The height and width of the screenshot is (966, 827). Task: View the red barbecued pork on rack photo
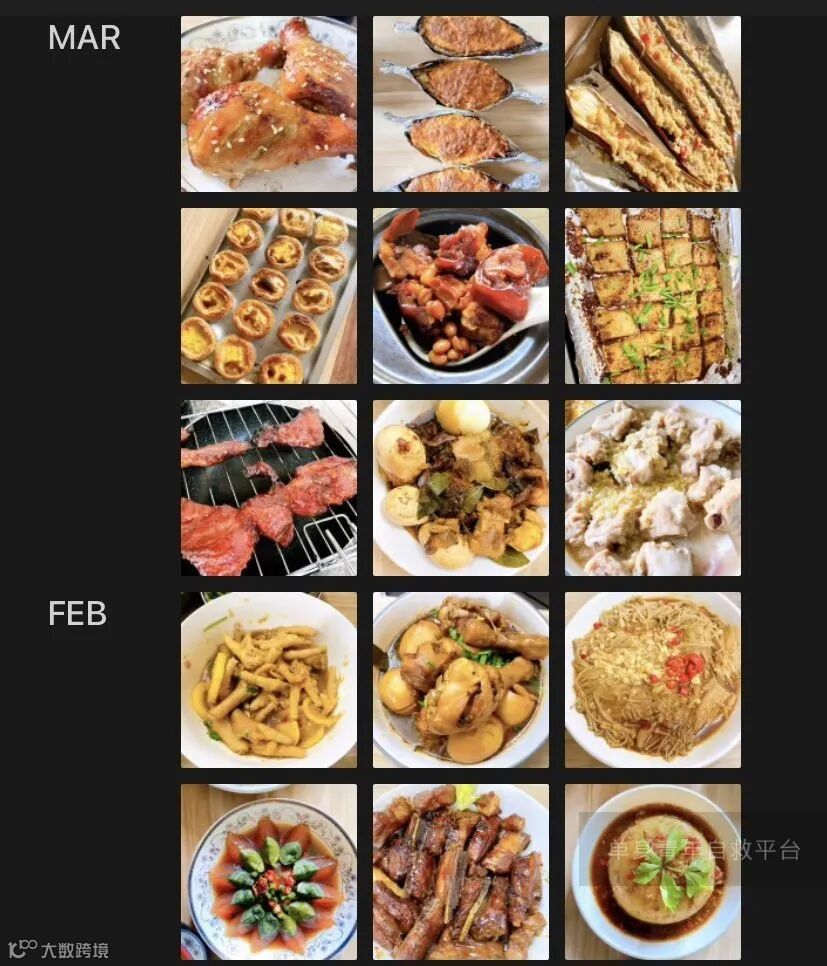pos(268,488)
